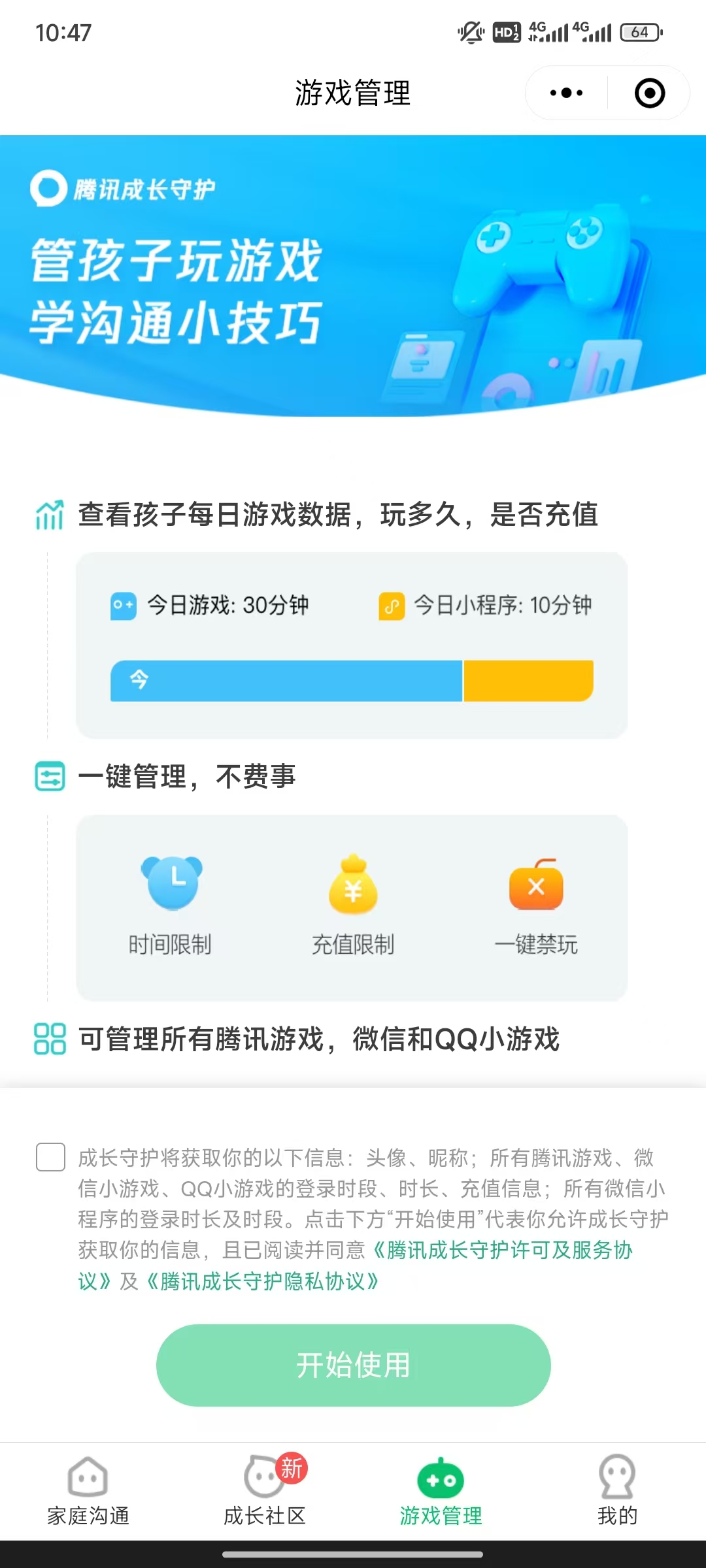Check the information consent checkbox
Image resolution: width=706 pixels, height=1568 pixels.
click(50, 1156)
